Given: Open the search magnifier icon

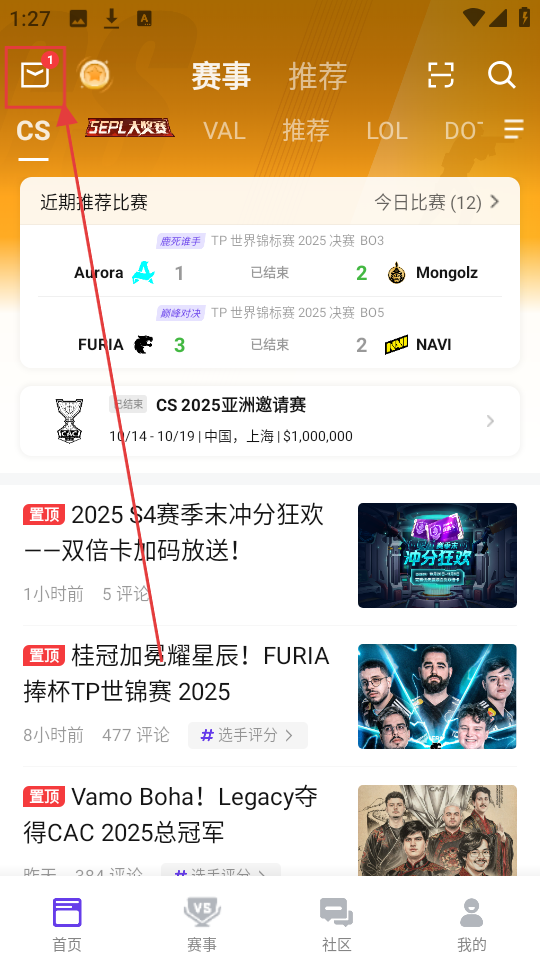Looking at the screenshot, I should [501, 75].
